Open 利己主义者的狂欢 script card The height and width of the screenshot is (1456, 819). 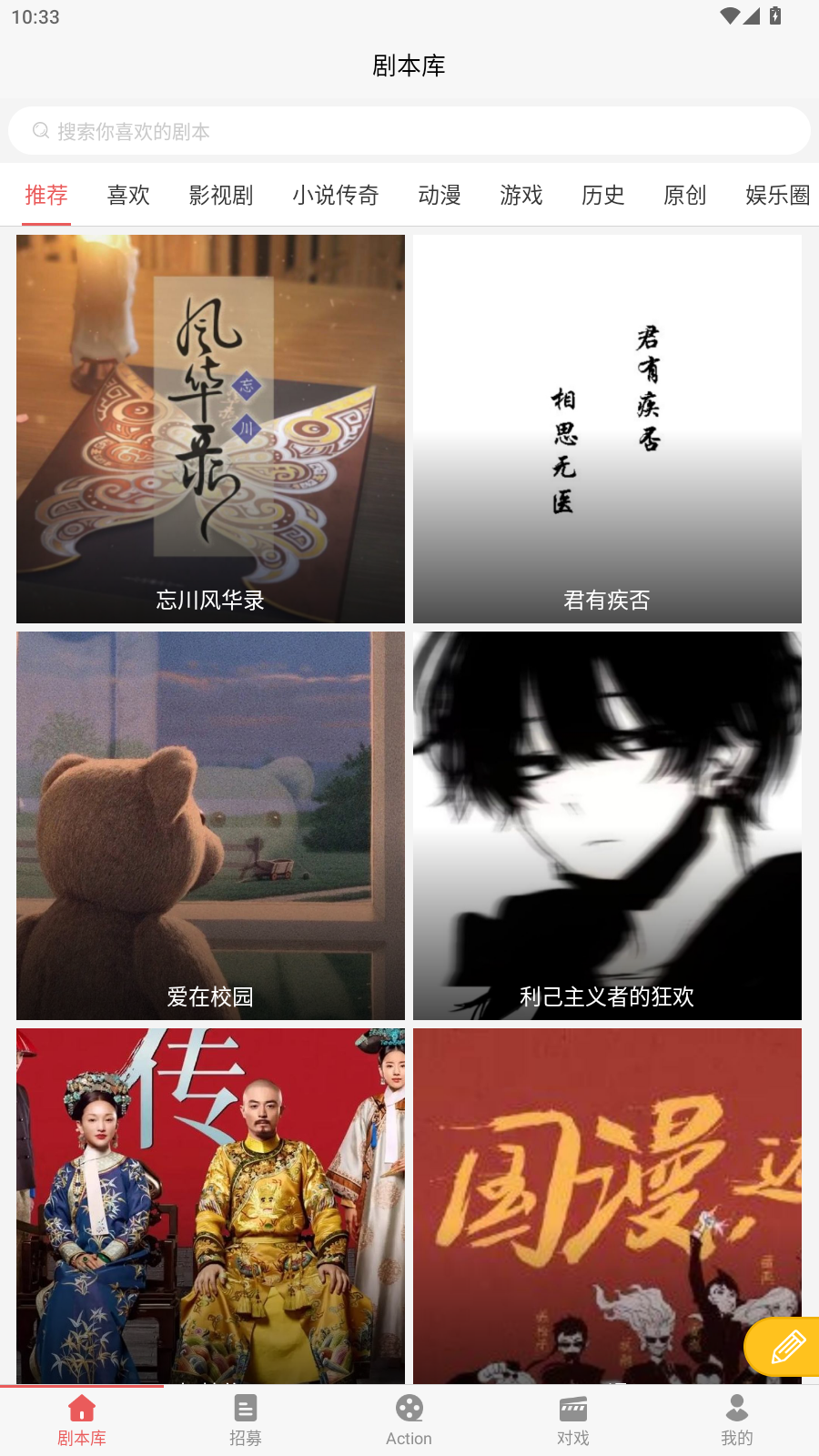(607, 825)
